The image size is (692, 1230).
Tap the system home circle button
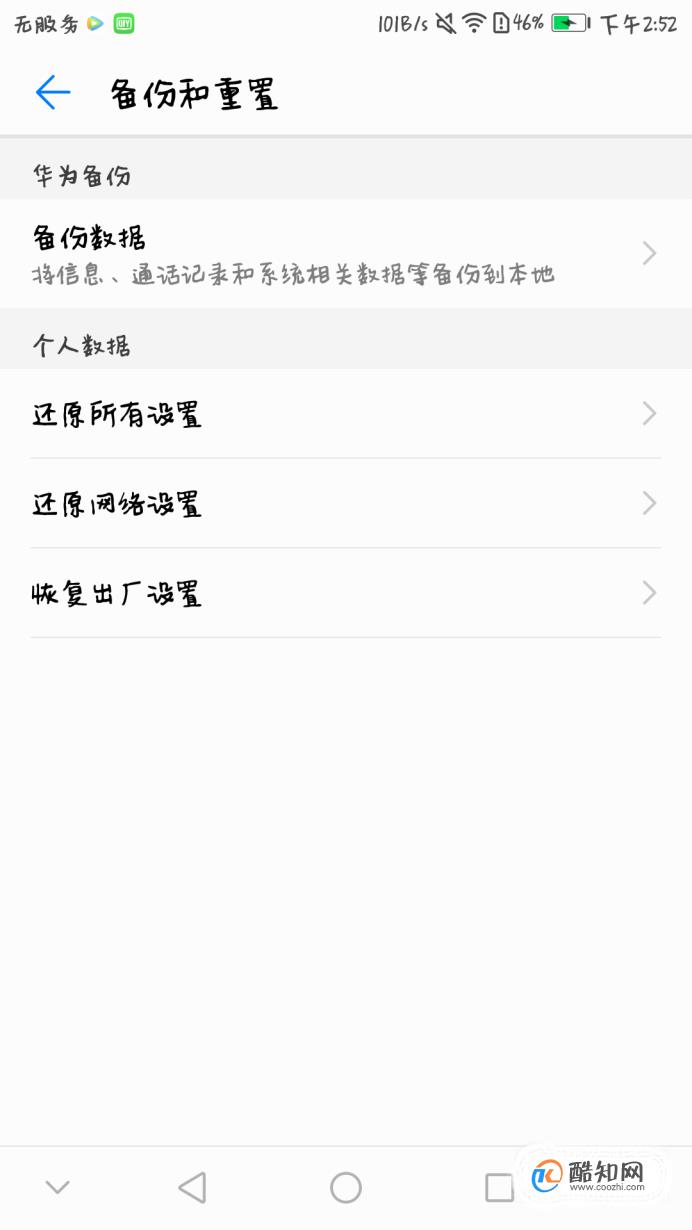pos(346,1187)
